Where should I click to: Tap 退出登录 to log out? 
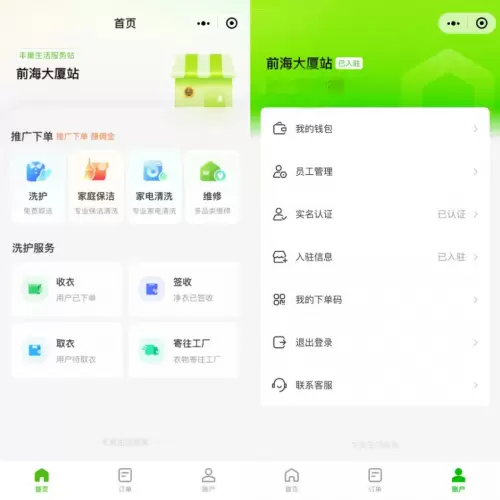(375, 342)
